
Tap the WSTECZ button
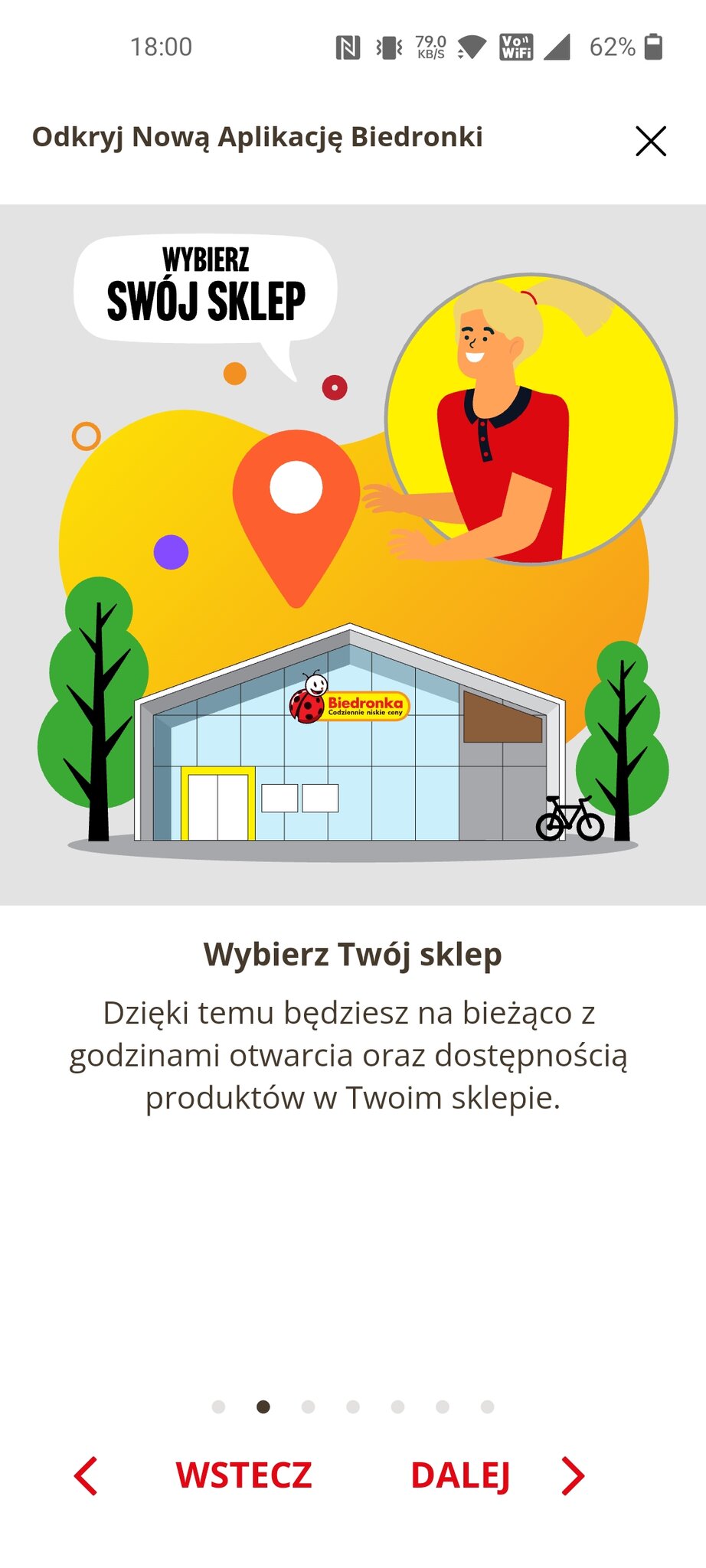click(244, 1475)
